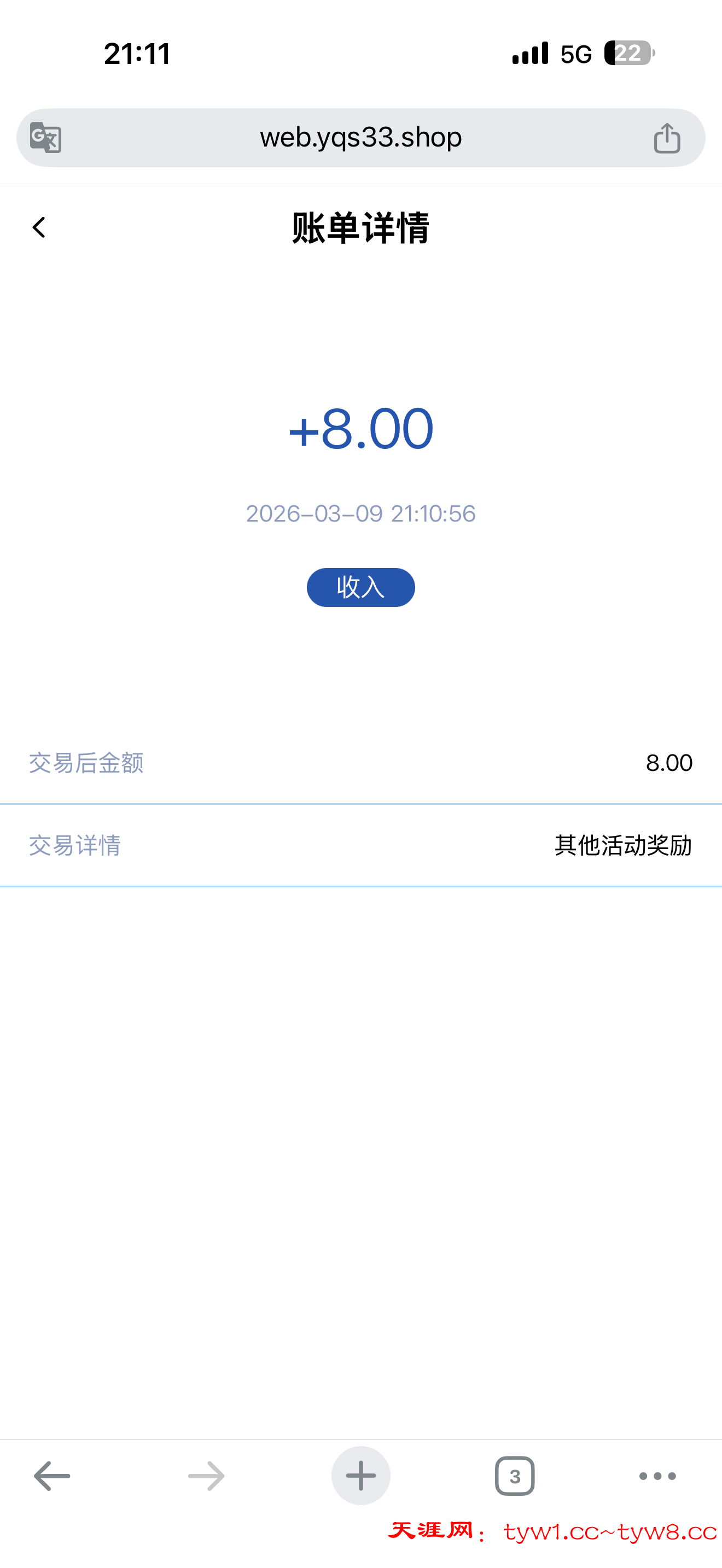The height and width of the screenshot is (1568, 722).
Task: Open a new browser tab
Action: click(x=360, y=1476)
